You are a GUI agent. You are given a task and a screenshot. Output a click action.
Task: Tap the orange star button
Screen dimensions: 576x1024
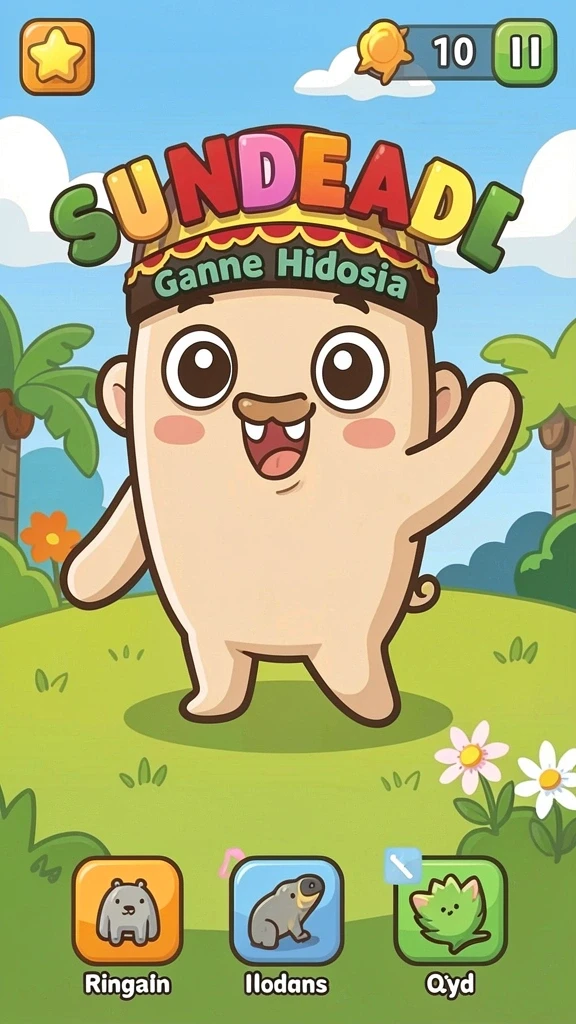[x=57, y=57]
